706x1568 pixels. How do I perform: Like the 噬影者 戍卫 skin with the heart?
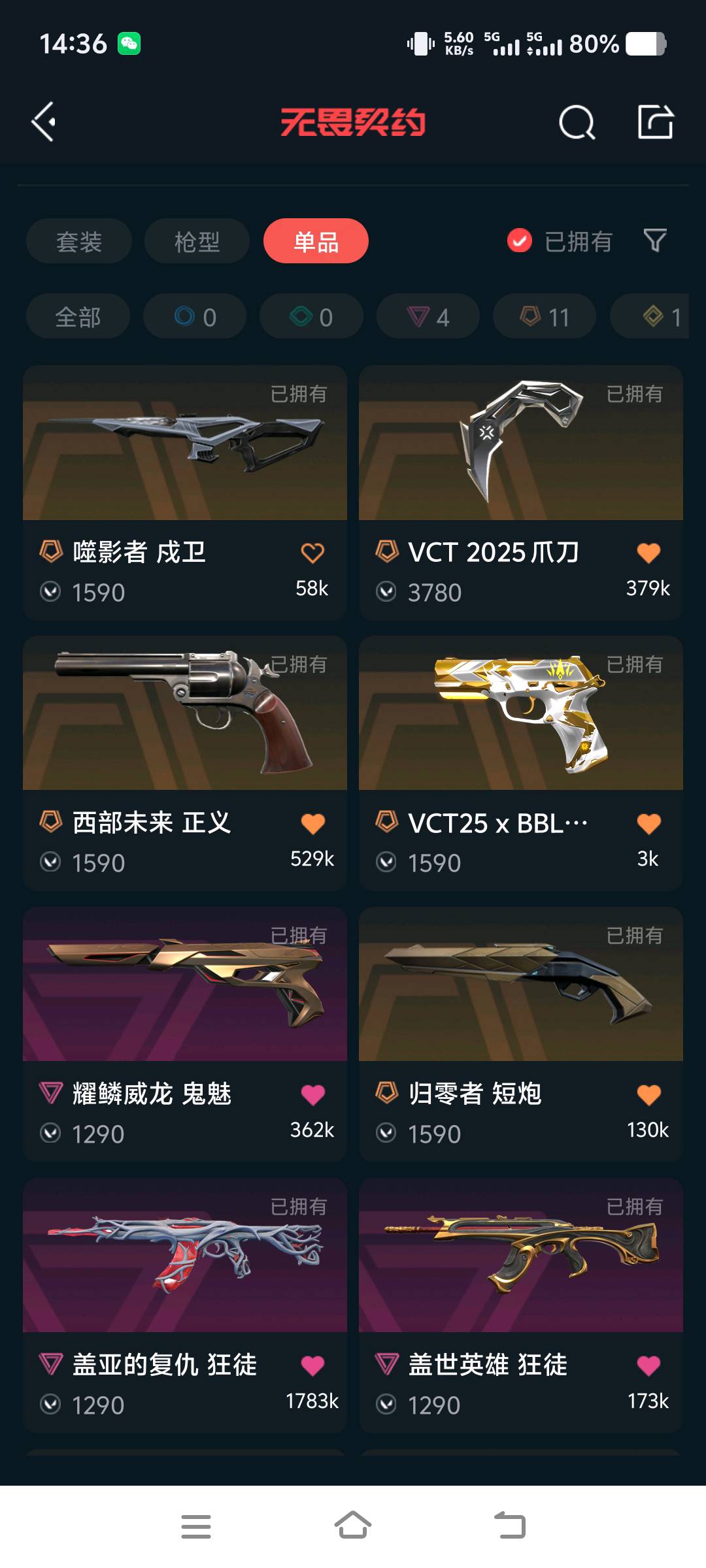[312, 553]
